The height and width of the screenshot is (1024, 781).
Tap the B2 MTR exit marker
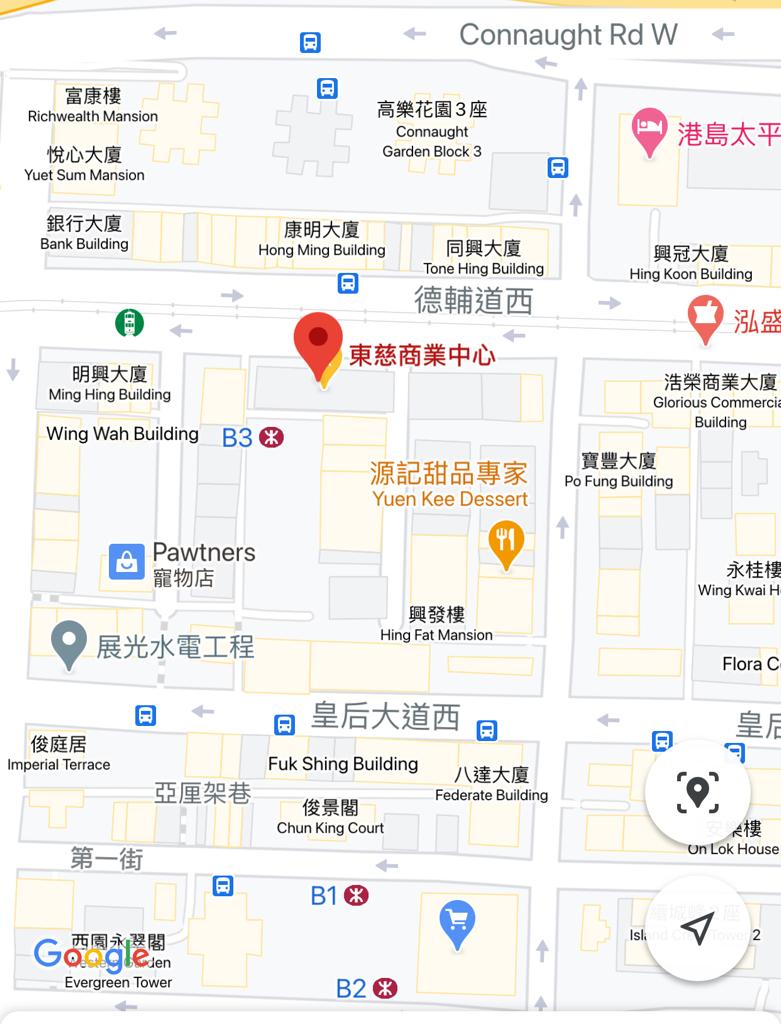pos(385,989)
